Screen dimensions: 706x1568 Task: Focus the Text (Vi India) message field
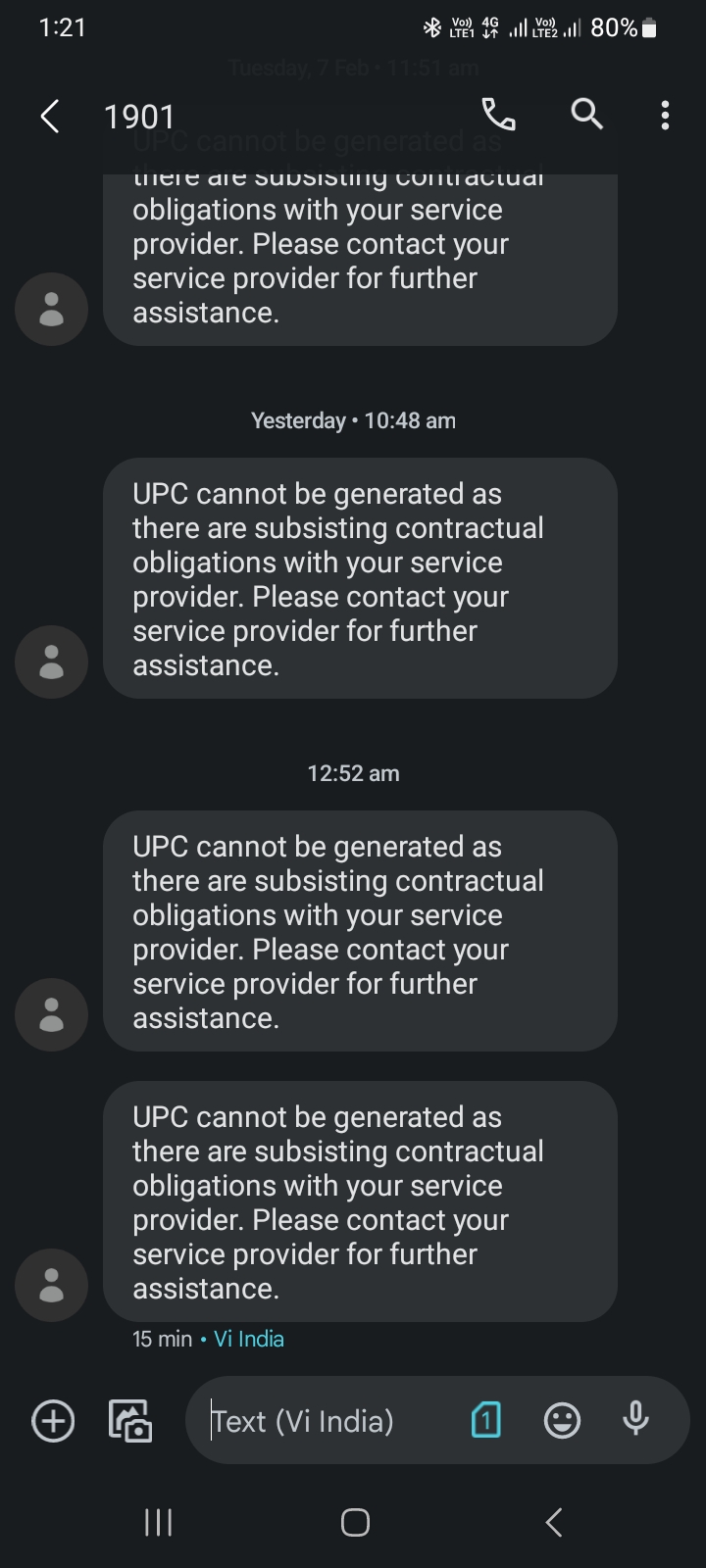[x=324, y=1421]
